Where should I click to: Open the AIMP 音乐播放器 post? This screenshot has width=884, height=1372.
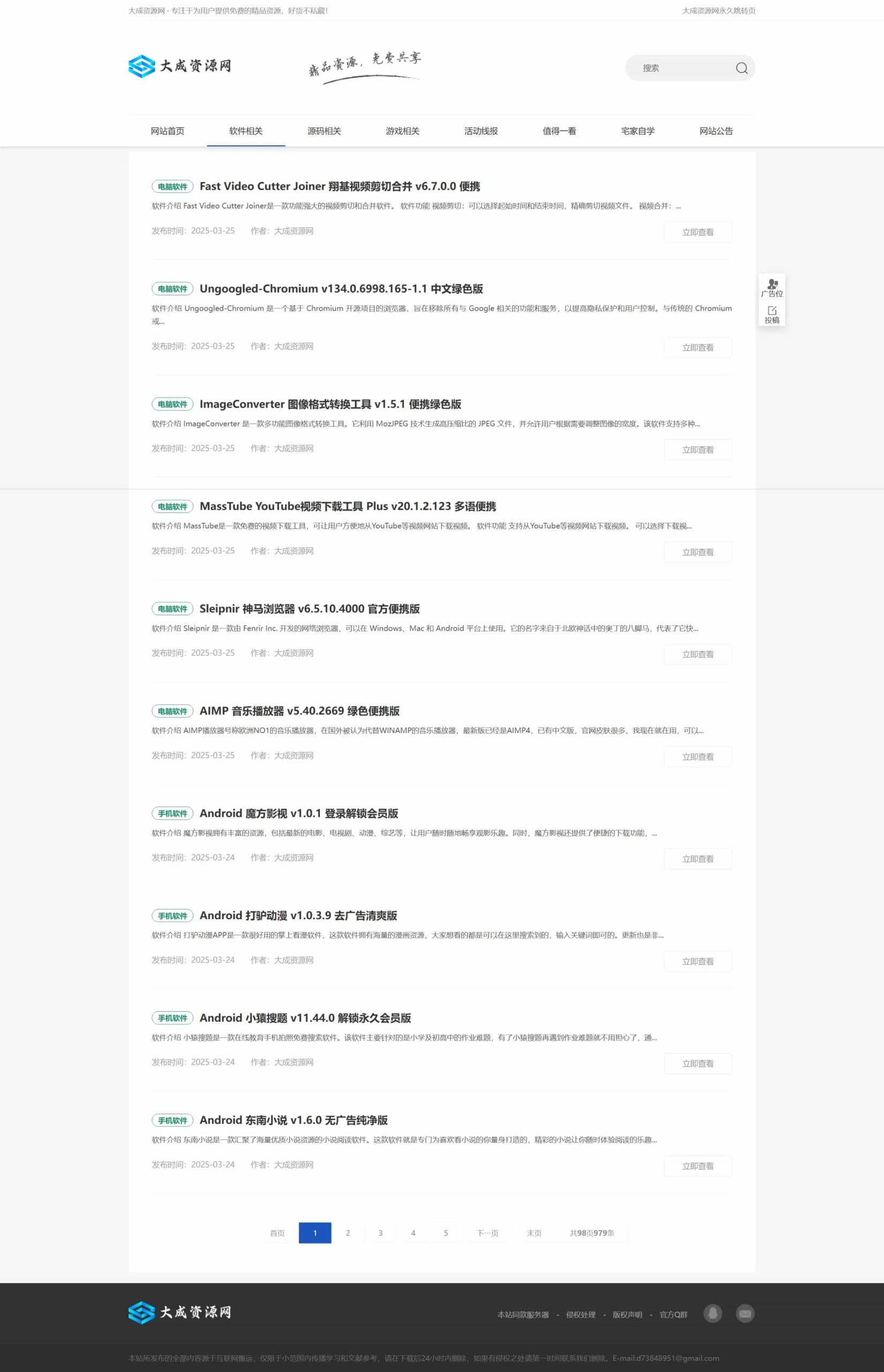click(x=299, y=711)
